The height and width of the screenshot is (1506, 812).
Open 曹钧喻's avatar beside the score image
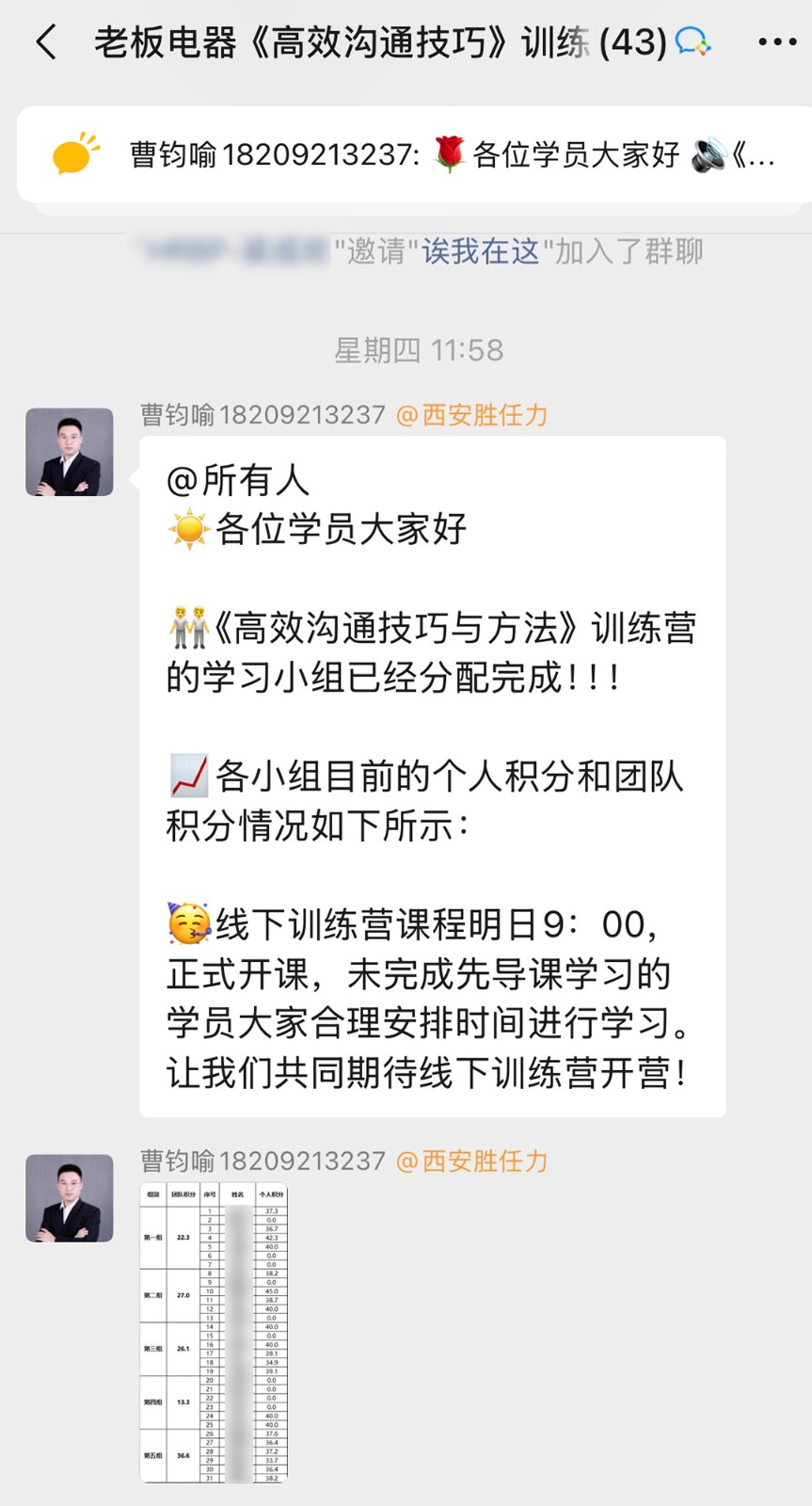pyautogui.click(x=70, y=1198)
